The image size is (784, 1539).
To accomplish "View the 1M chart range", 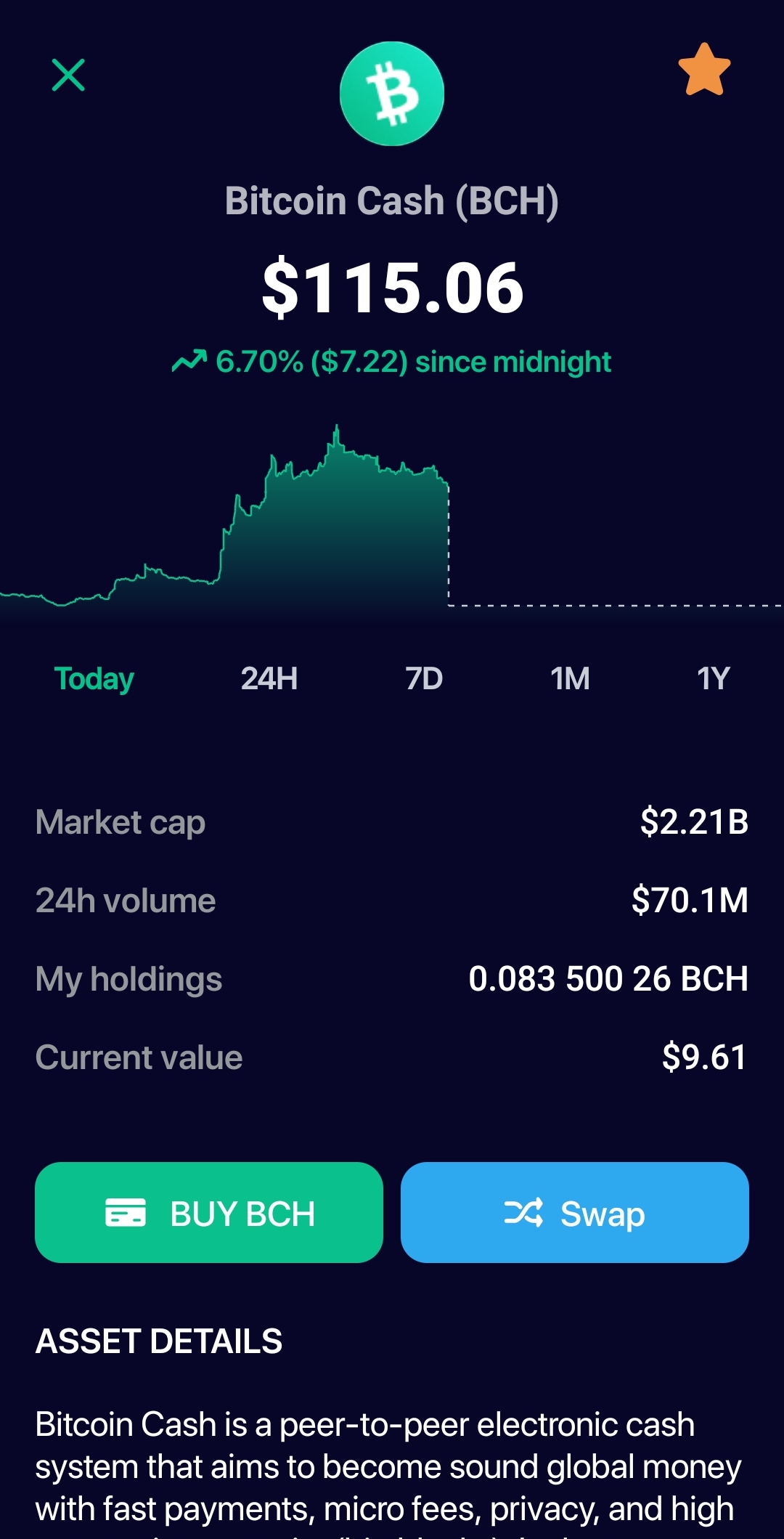I will 570,678.
